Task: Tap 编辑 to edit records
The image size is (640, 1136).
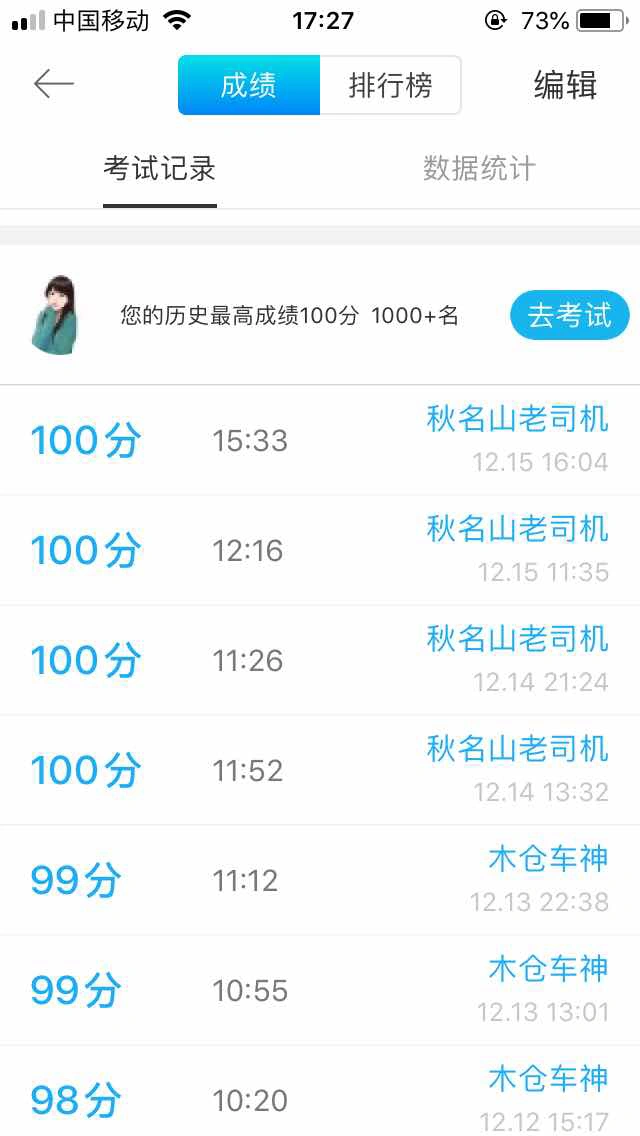Action: tap(565, 85)
